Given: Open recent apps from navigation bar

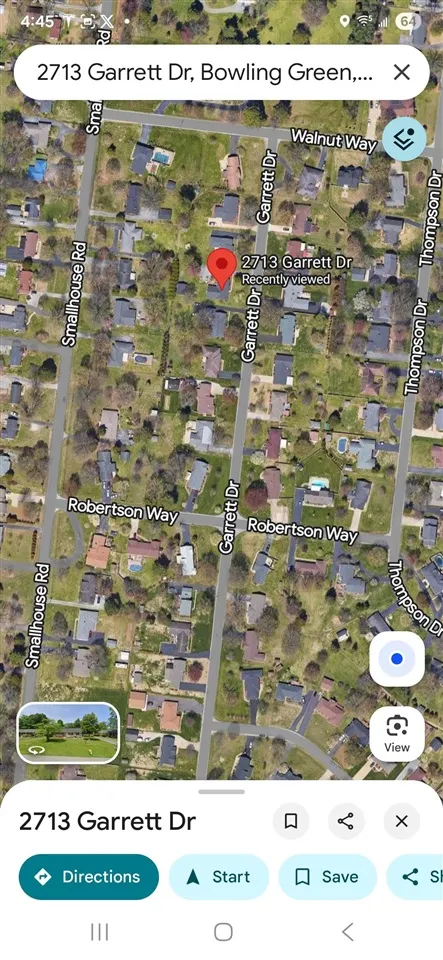Looking at the screenshot, I should (x=99, y=932).
